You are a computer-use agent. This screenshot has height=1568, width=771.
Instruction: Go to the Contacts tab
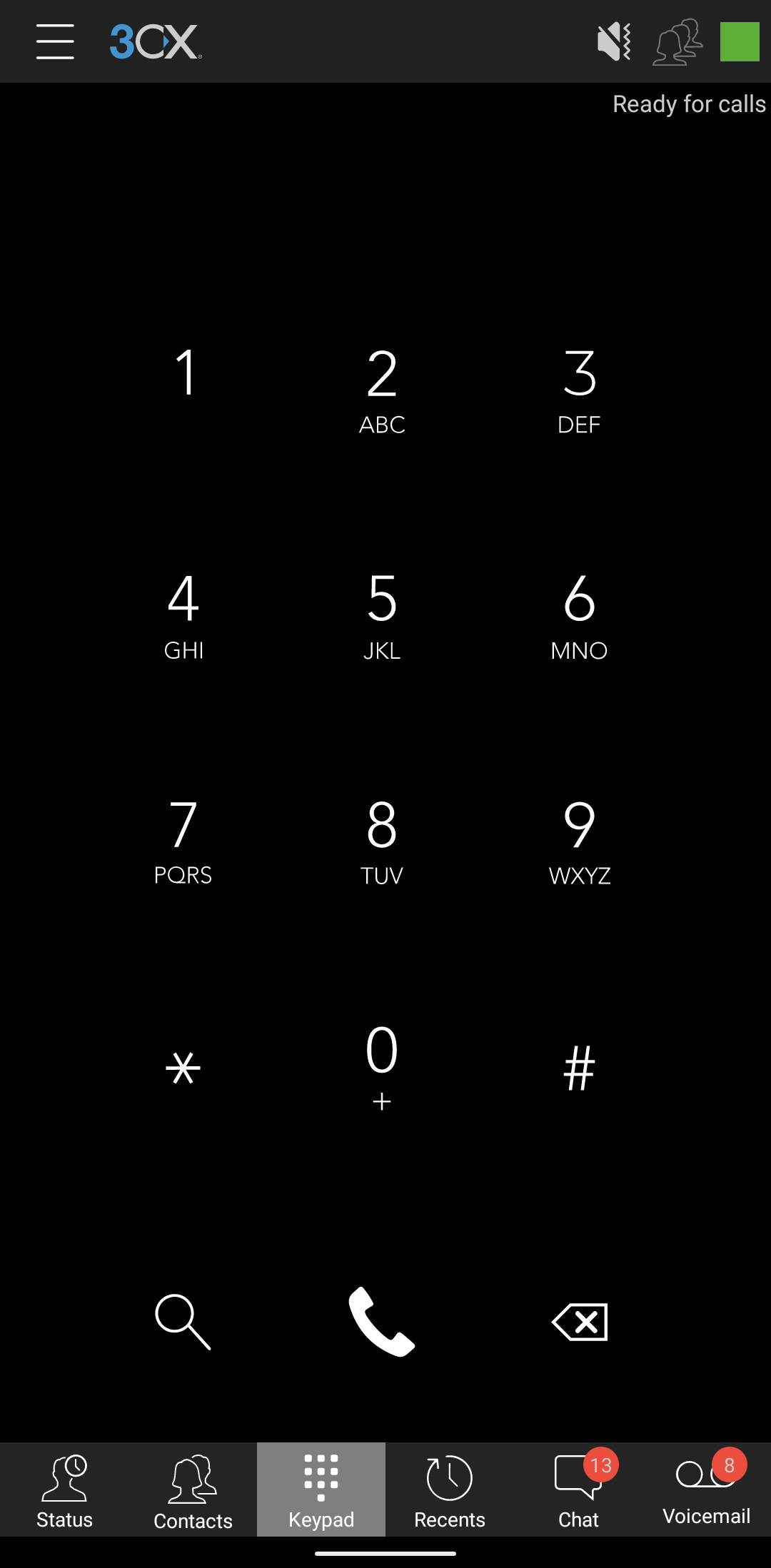(193, 1489)
